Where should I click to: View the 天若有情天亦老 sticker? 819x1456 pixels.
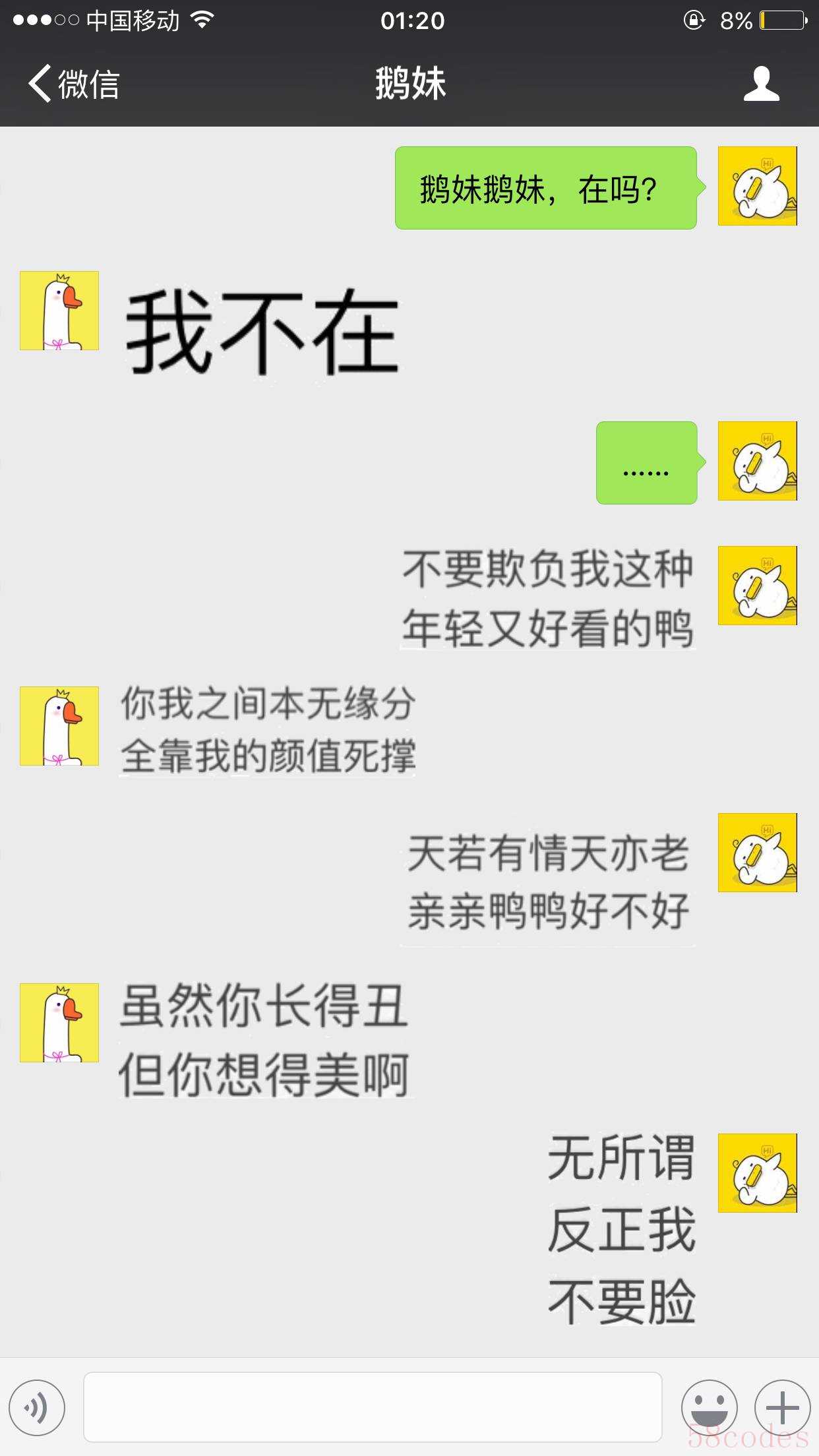(x=548, y=882)
